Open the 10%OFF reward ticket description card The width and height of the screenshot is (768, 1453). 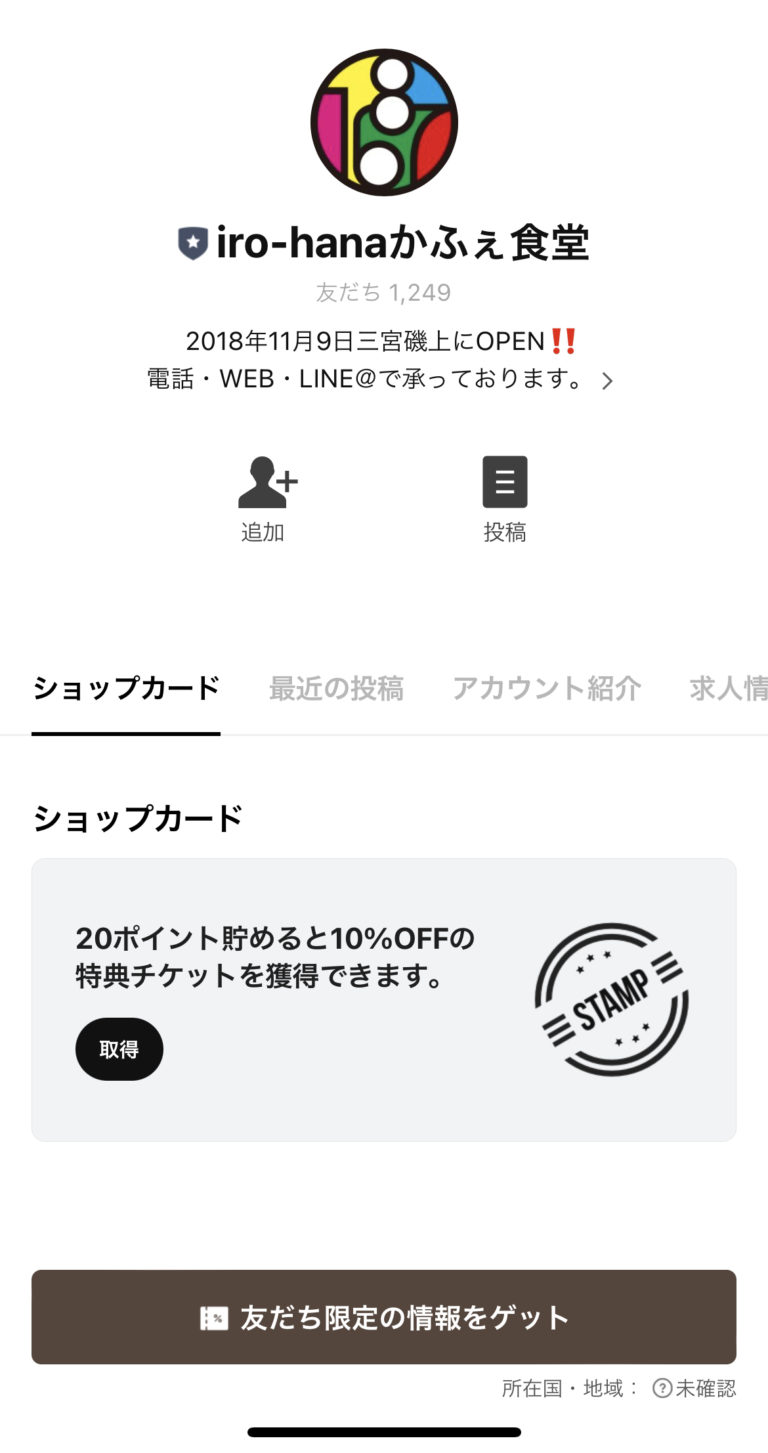click(x=274, y=955)
